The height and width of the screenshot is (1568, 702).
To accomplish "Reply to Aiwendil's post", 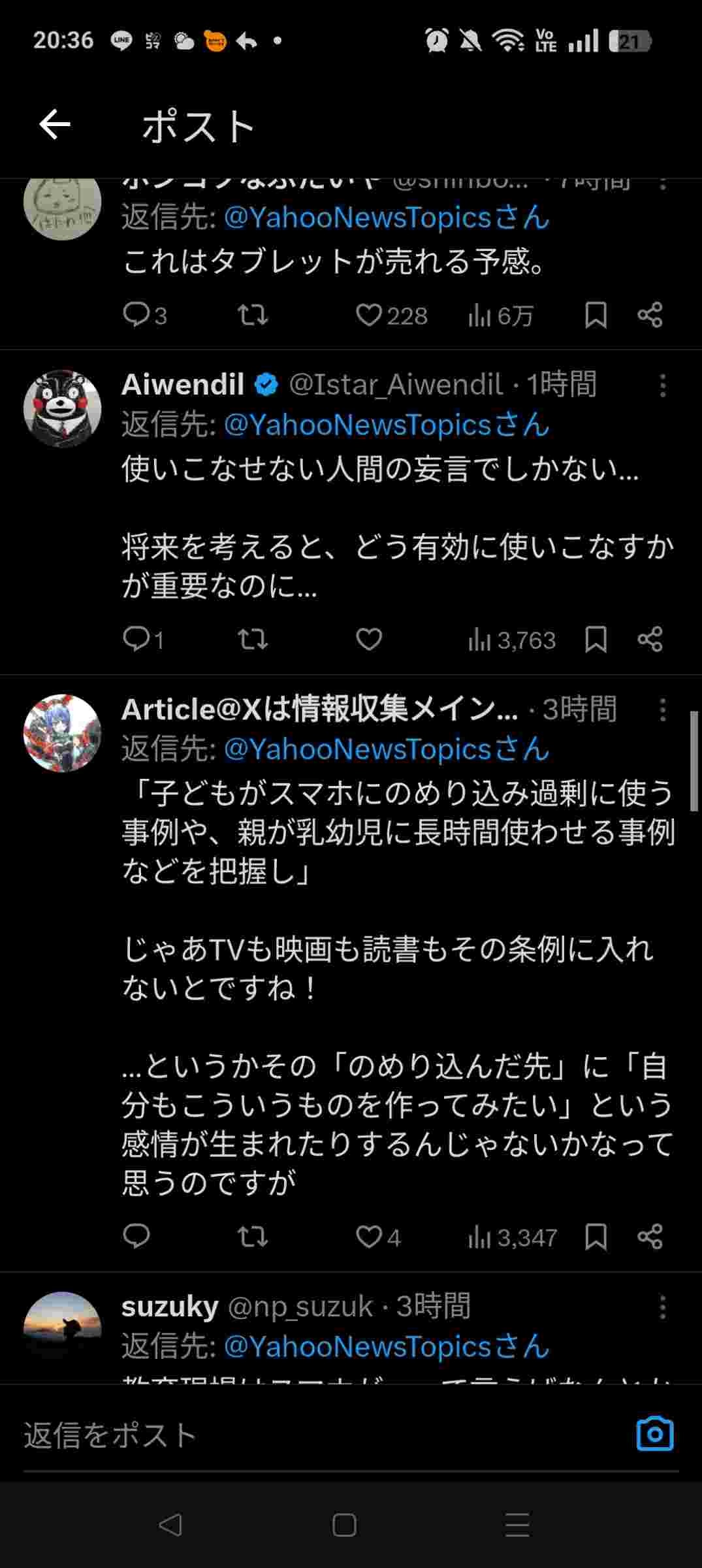I will [x=136, y=639].
